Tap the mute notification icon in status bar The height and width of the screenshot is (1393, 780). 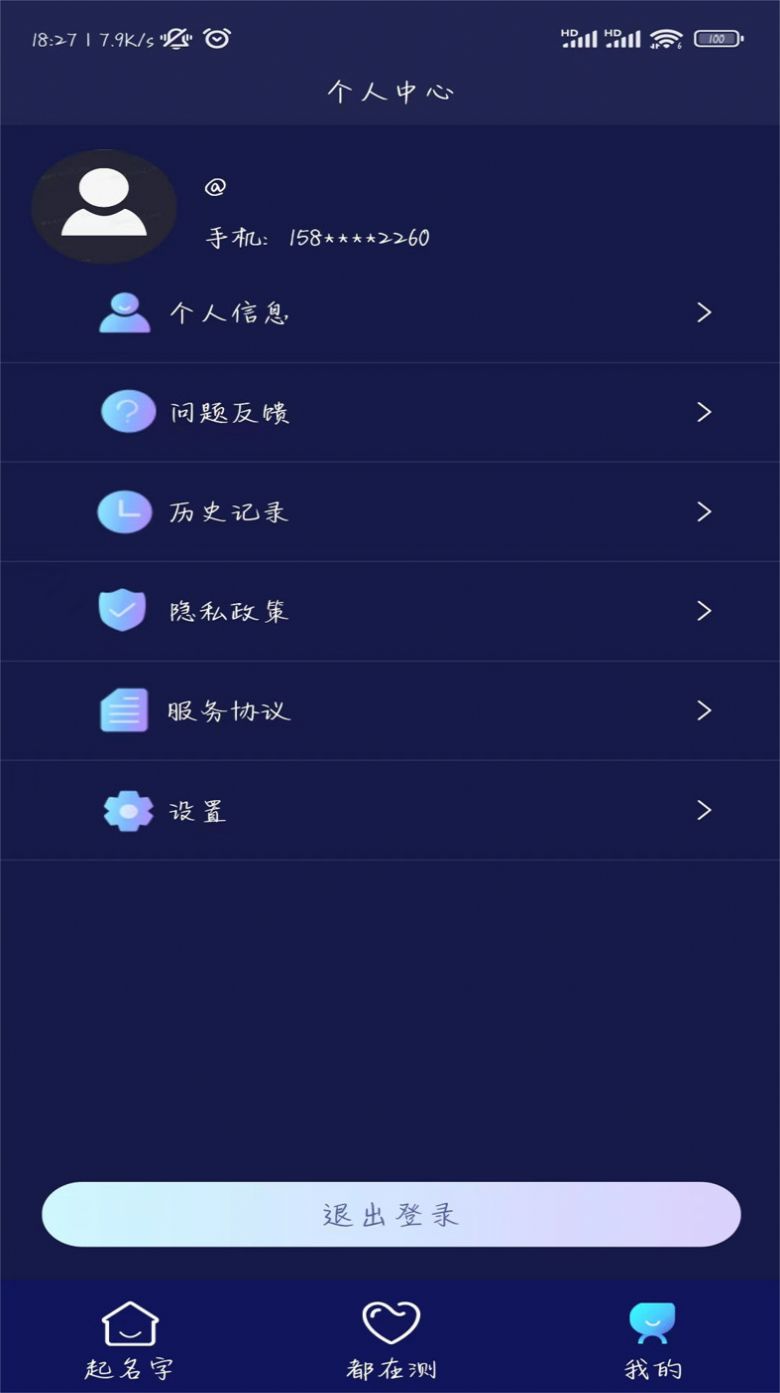click(x=176, y=36)
